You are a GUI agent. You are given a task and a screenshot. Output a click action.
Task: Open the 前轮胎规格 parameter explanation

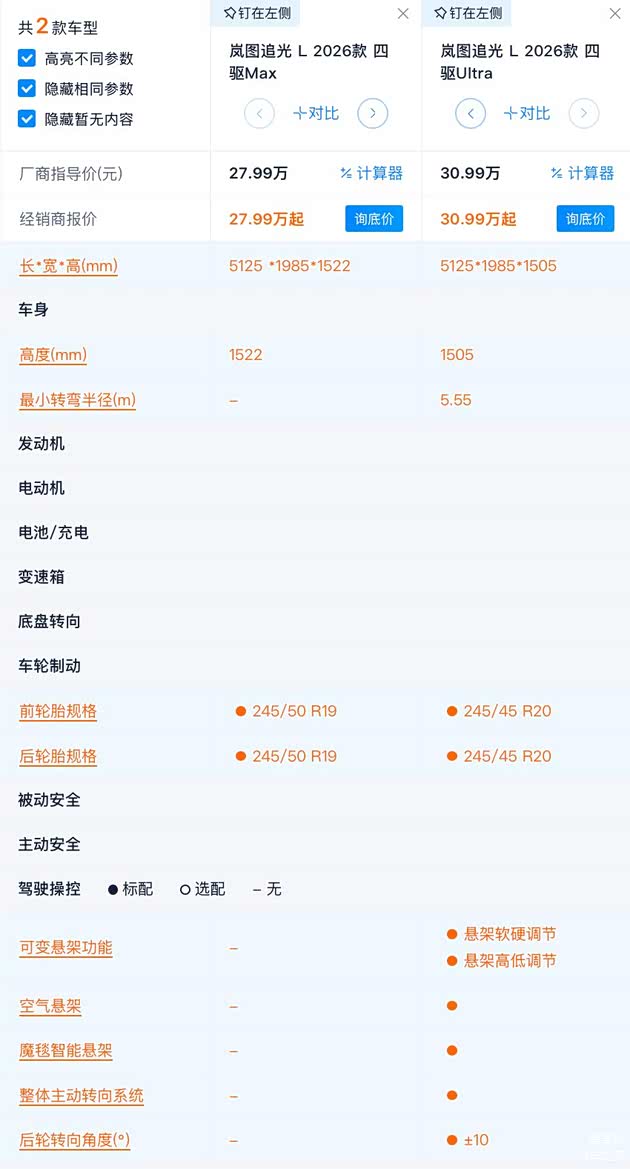pos(58,712)
